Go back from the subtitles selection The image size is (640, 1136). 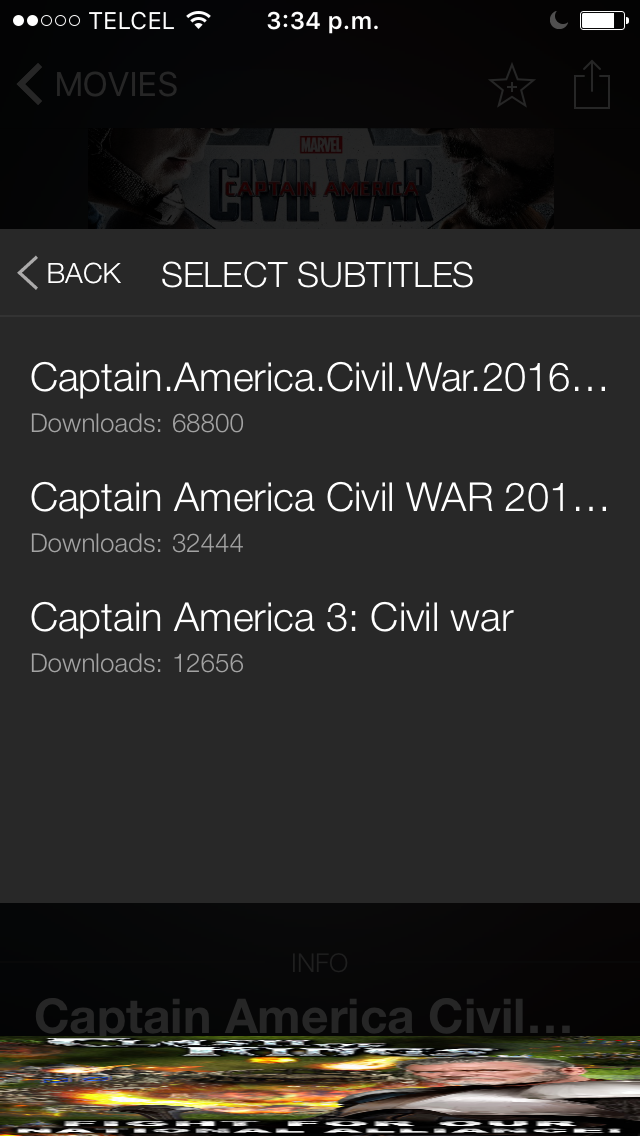point(70,274)
